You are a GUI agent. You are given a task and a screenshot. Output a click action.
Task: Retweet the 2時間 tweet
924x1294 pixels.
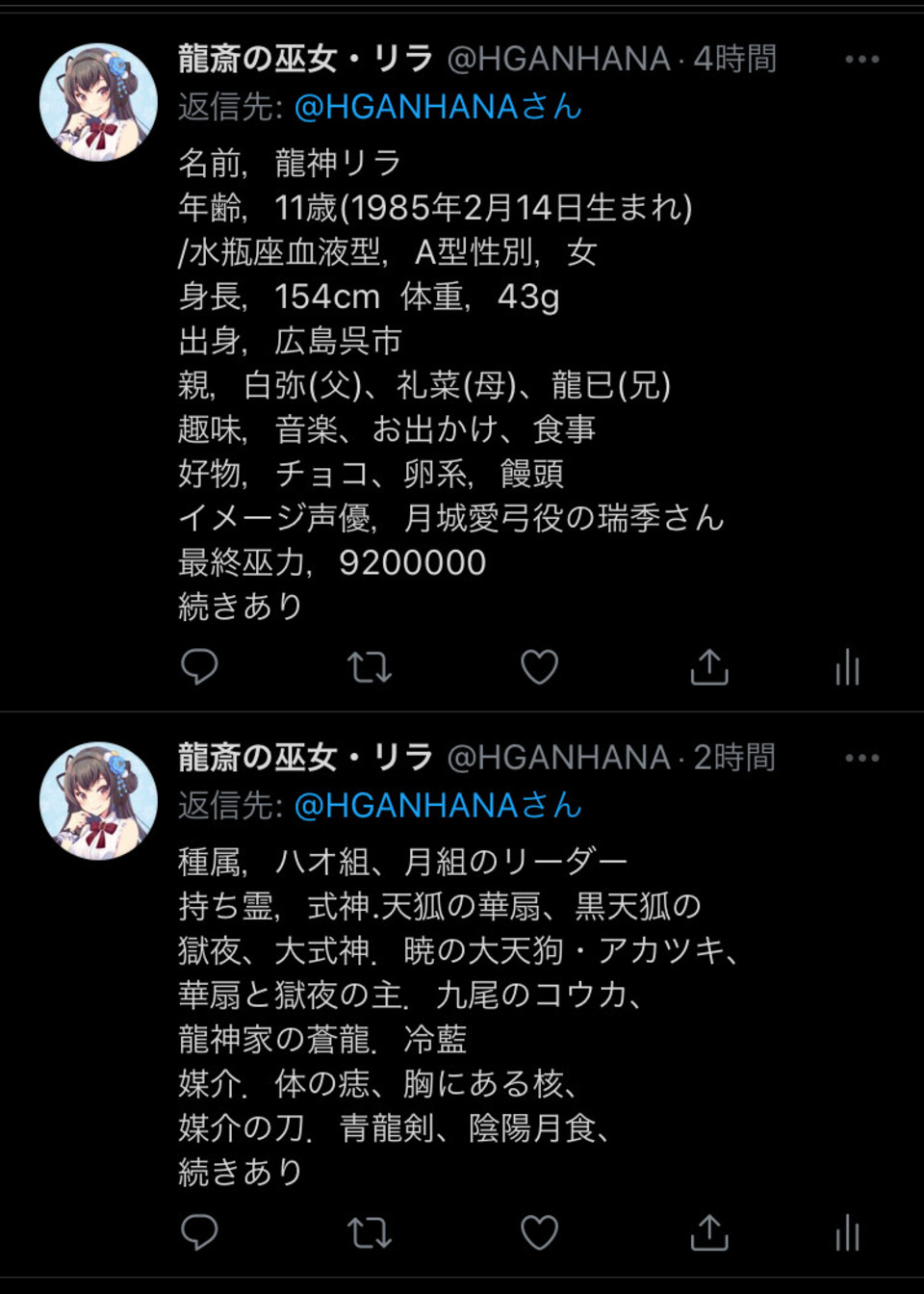[369, 1231]
